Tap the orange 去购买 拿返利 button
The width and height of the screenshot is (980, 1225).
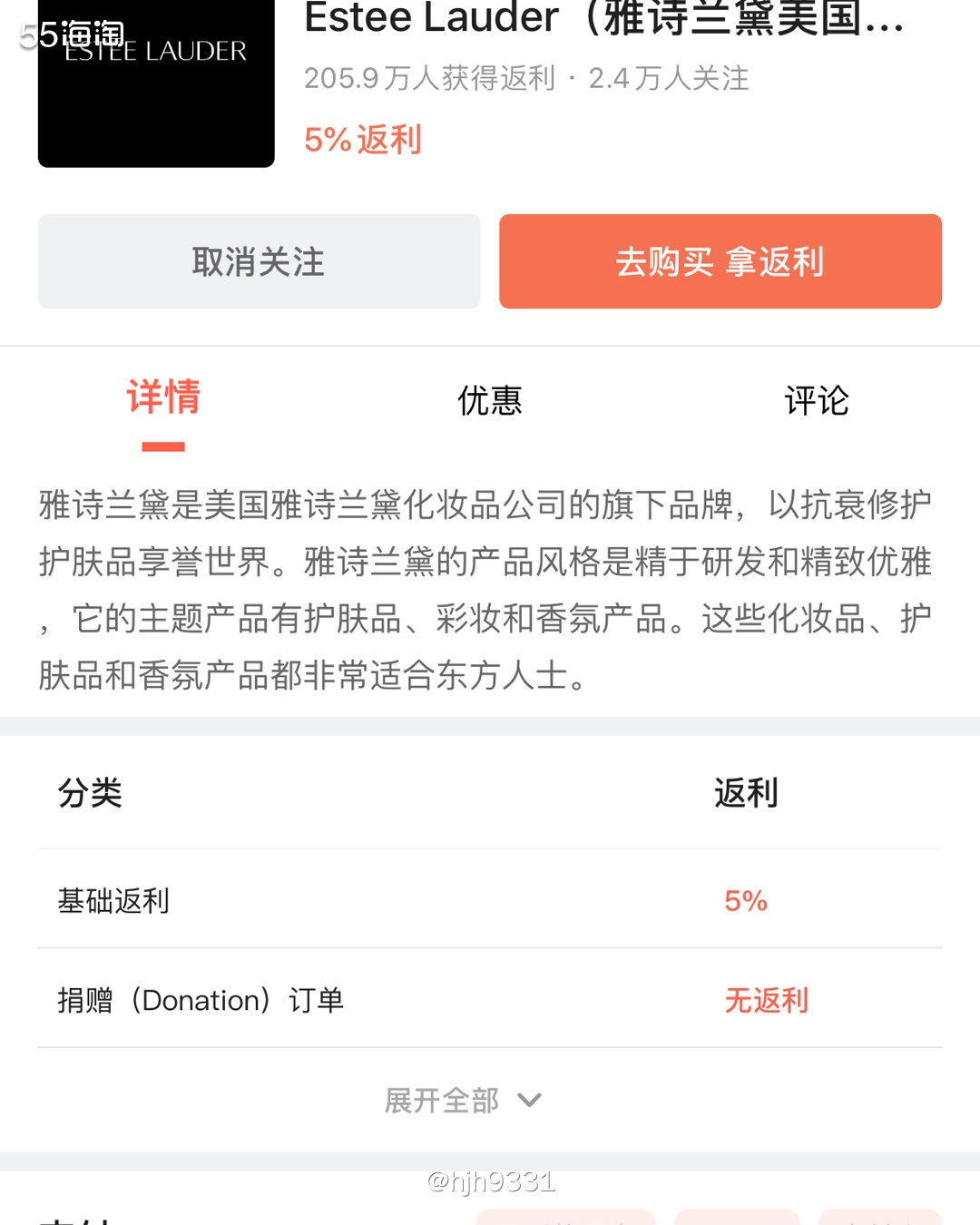pos(720,261)
